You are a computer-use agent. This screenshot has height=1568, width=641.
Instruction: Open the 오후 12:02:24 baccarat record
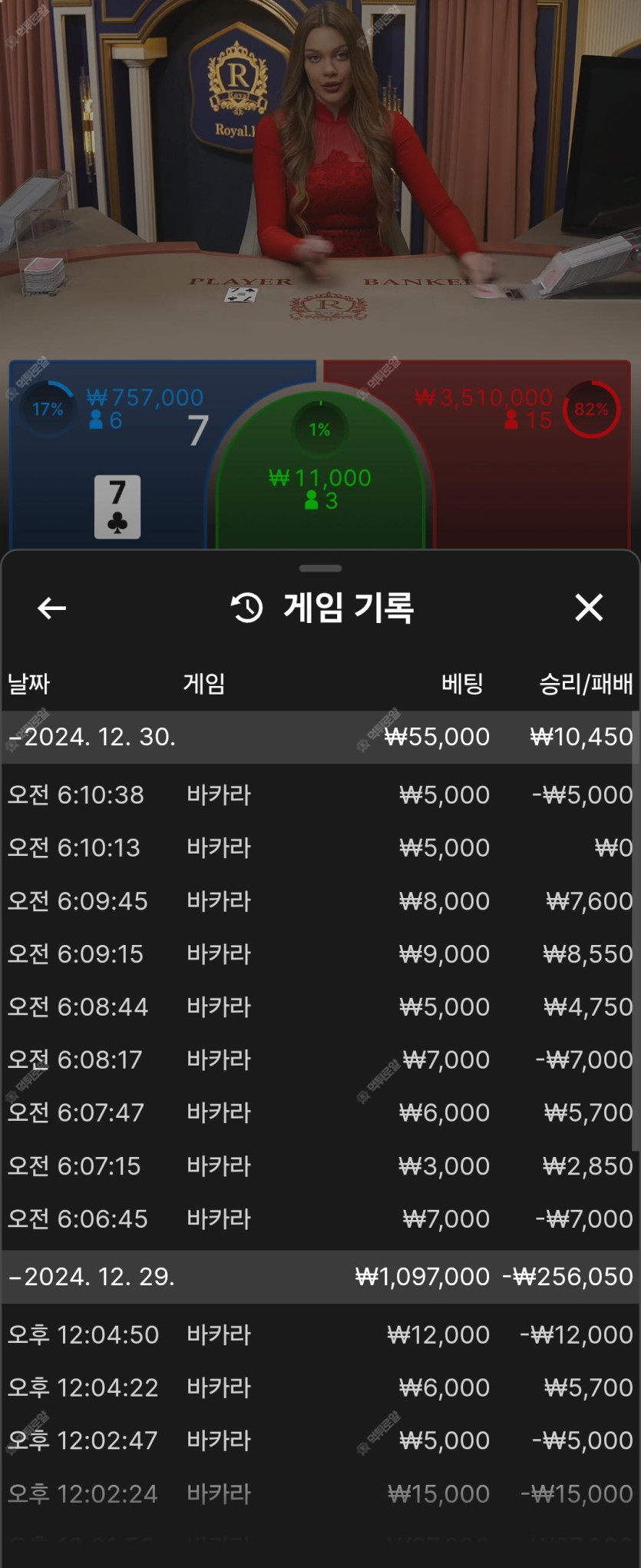(x=319, y=1493)
